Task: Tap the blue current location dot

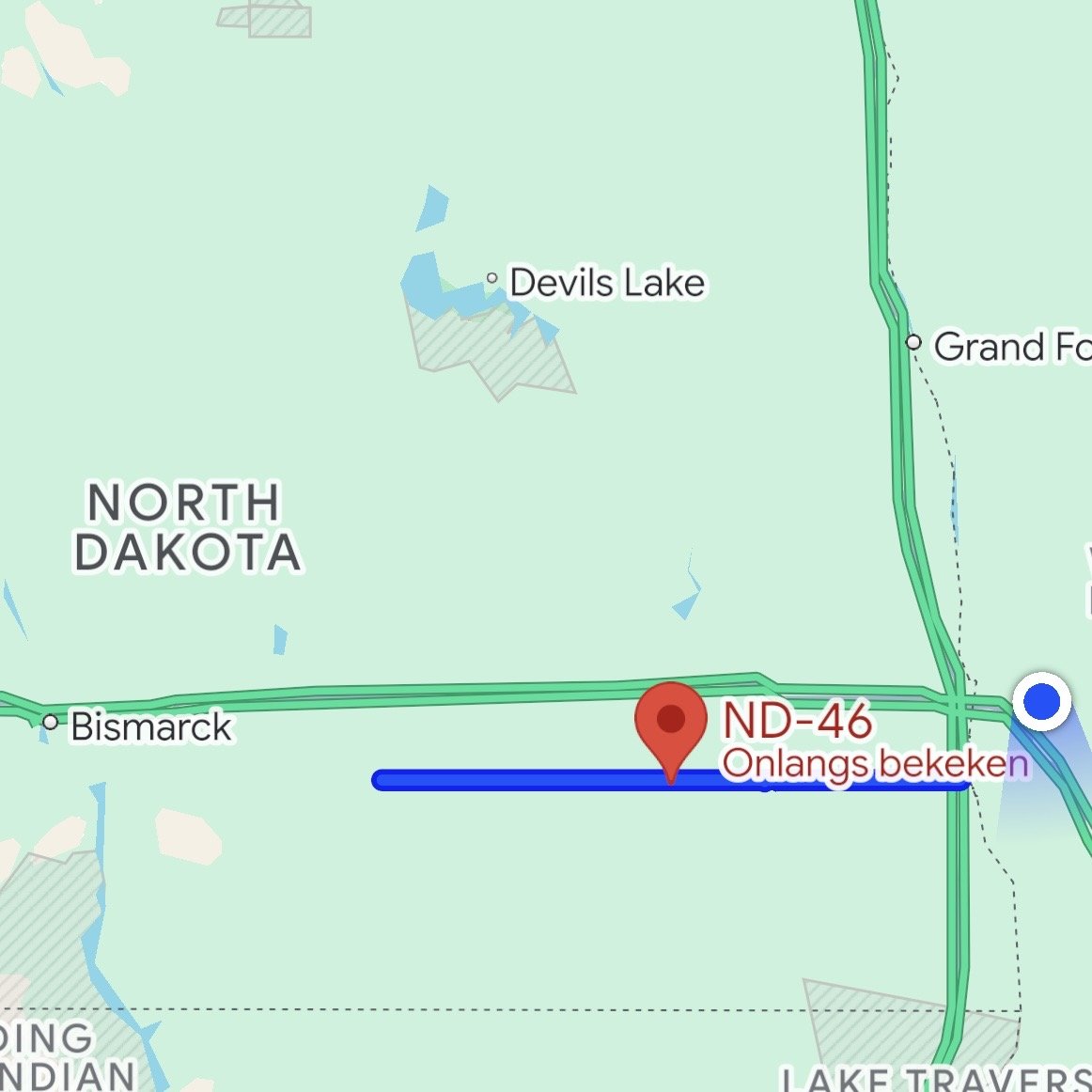Action: 1041,701
